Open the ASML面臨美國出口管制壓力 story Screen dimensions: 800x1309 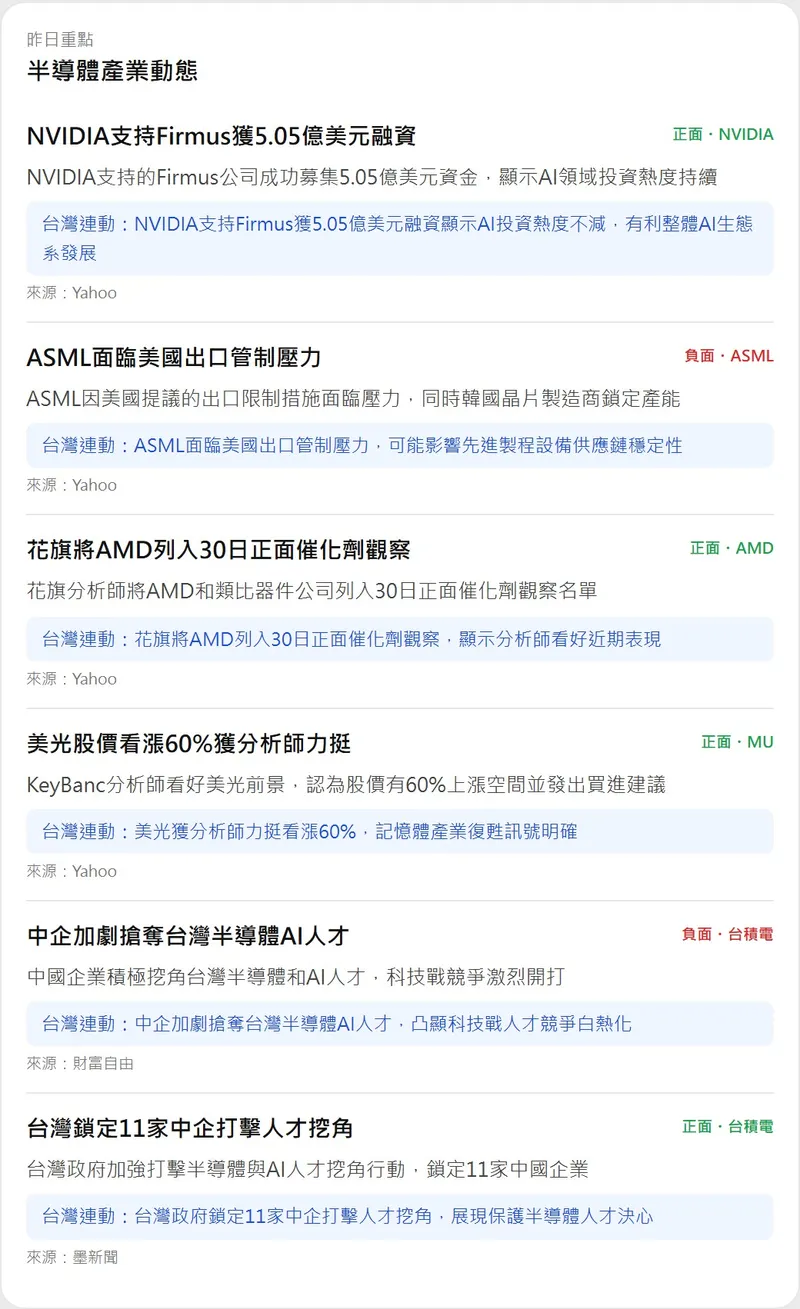(x=174, y=358)
